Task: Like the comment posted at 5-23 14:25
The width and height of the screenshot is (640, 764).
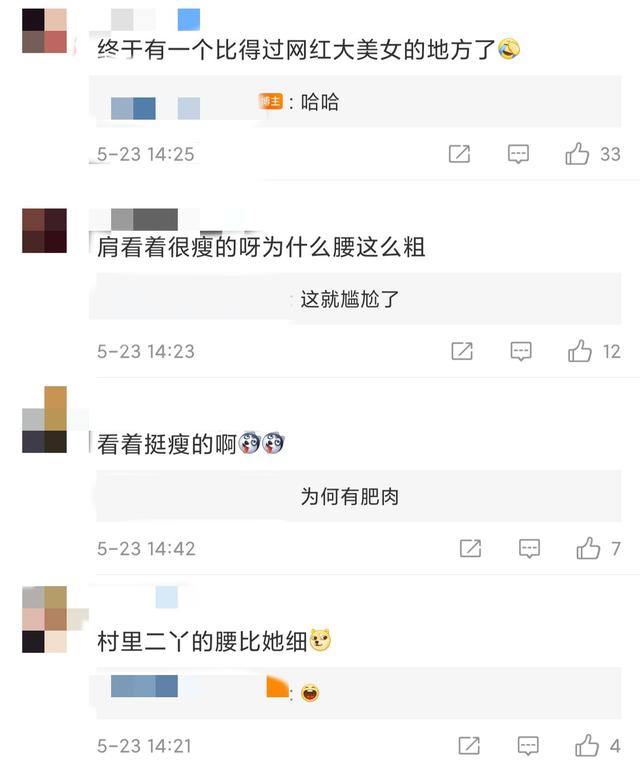Action: click(578, 154)
